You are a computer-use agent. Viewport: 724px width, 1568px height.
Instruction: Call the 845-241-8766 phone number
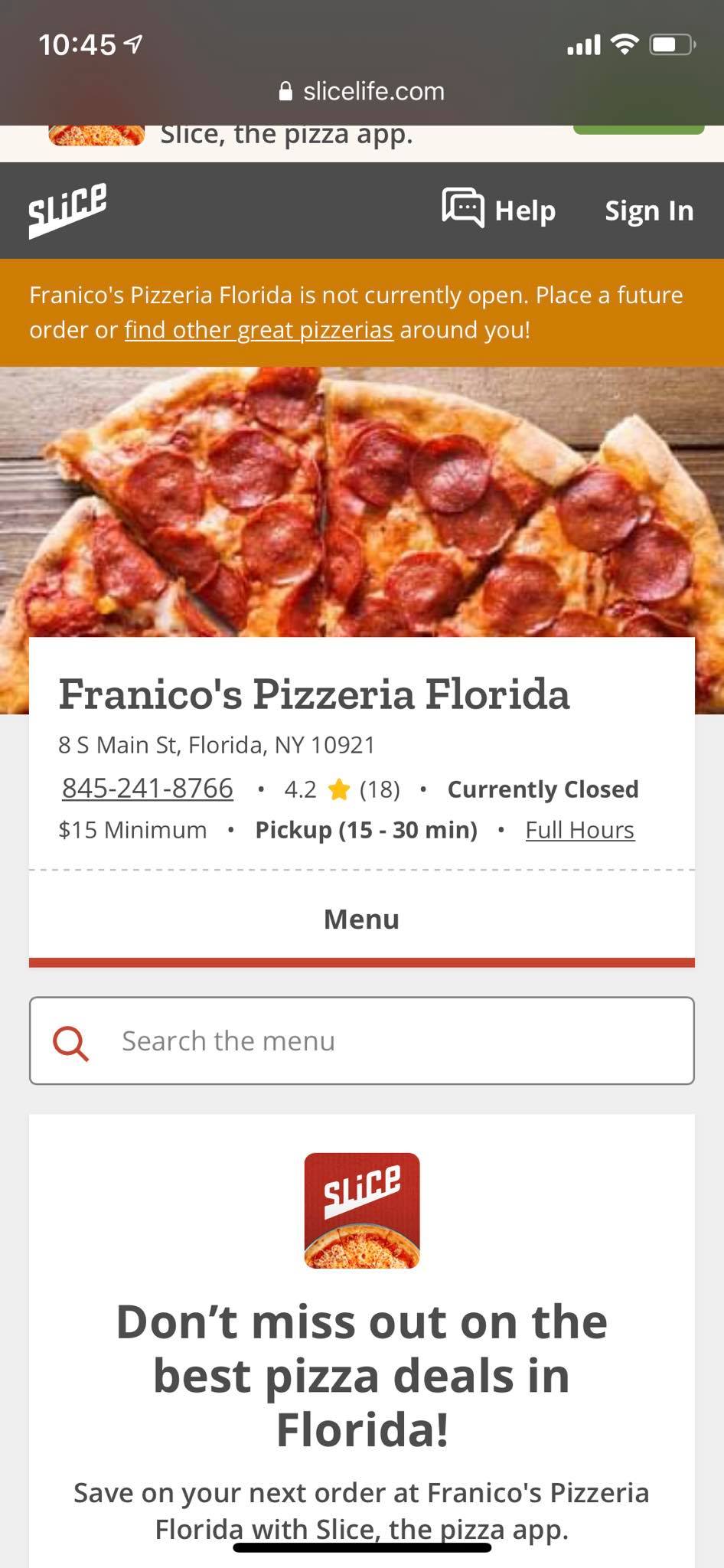coord(148,788)
